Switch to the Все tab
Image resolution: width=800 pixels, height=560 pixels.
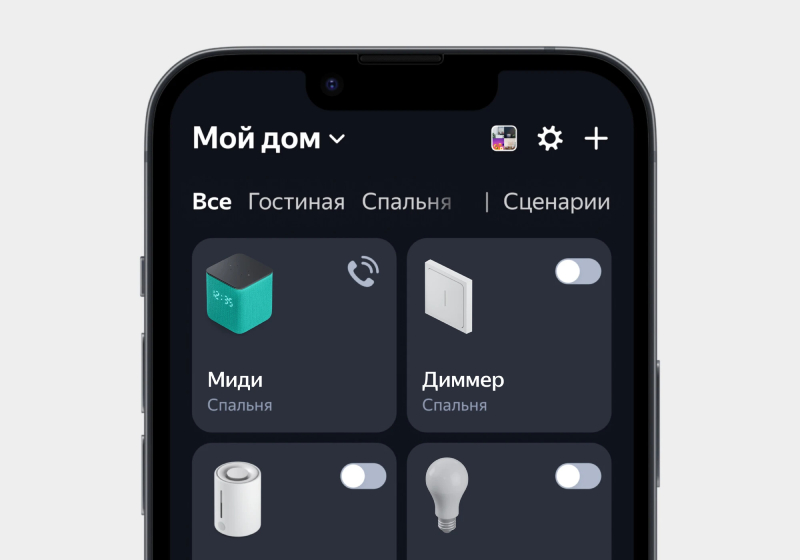211,202
